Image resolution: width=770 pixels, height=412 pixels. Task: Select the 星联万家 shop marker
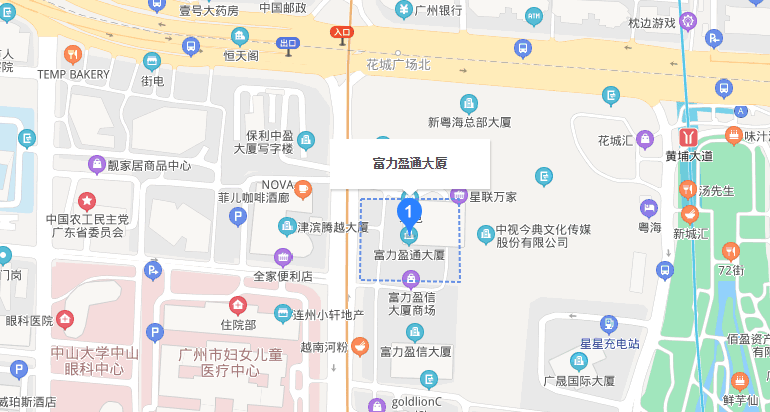459,196
